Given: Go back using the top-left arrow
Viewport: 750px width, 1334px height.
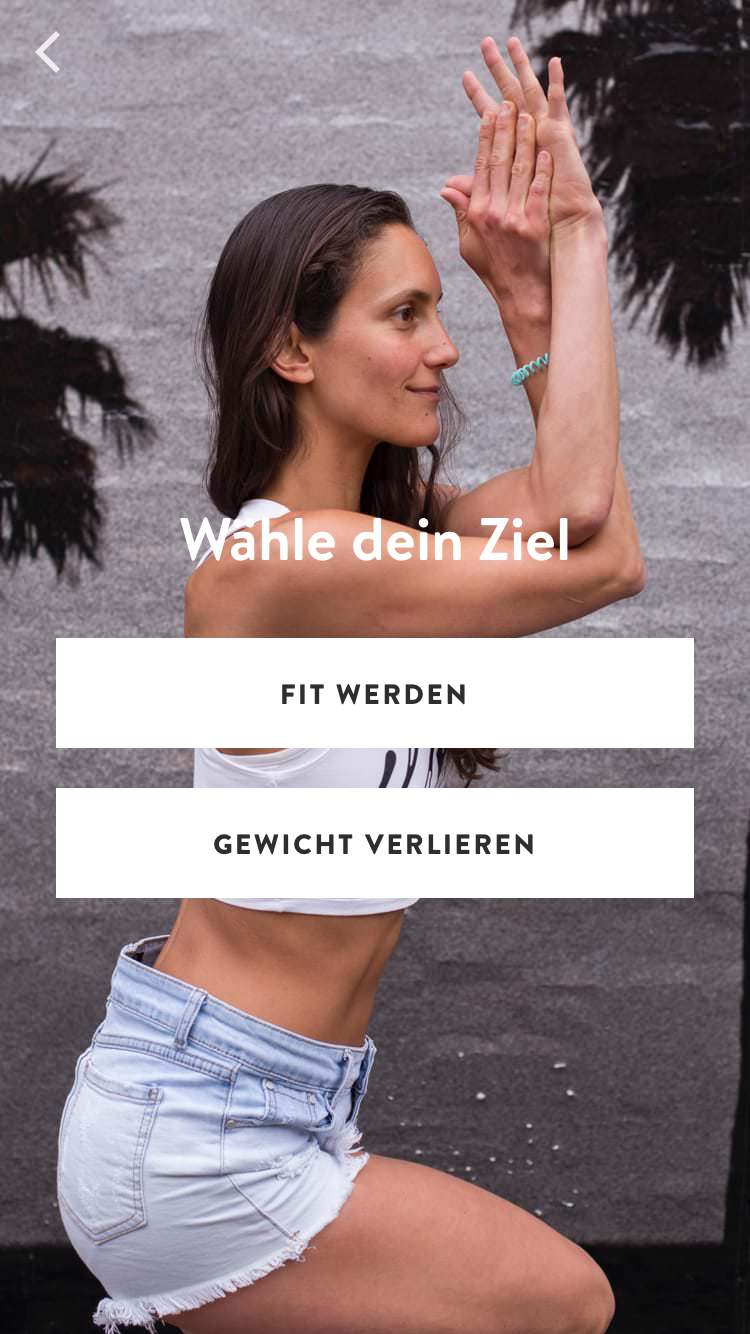Looking at the screenshot, I should pos(47,52).
